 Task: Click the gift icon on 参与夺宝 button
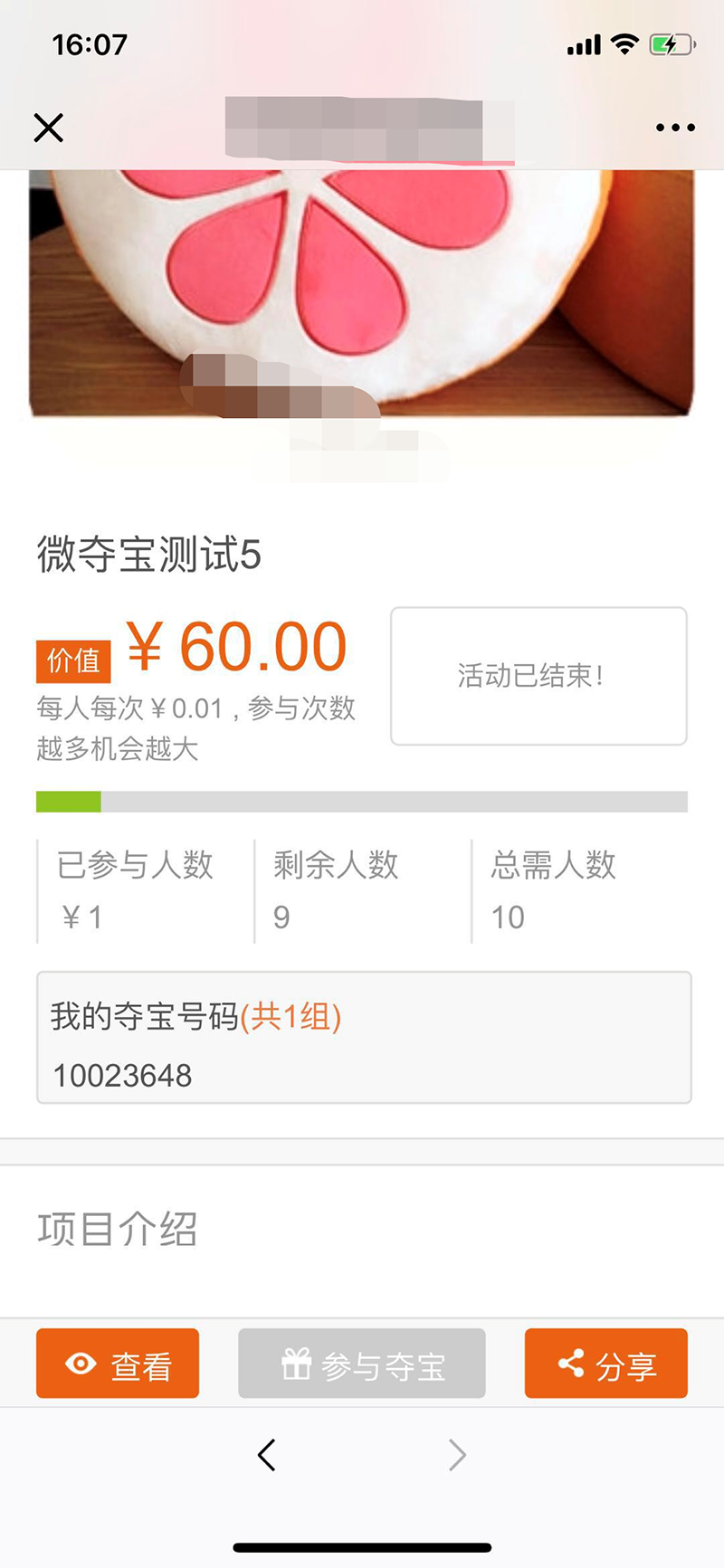point(299,1362)
